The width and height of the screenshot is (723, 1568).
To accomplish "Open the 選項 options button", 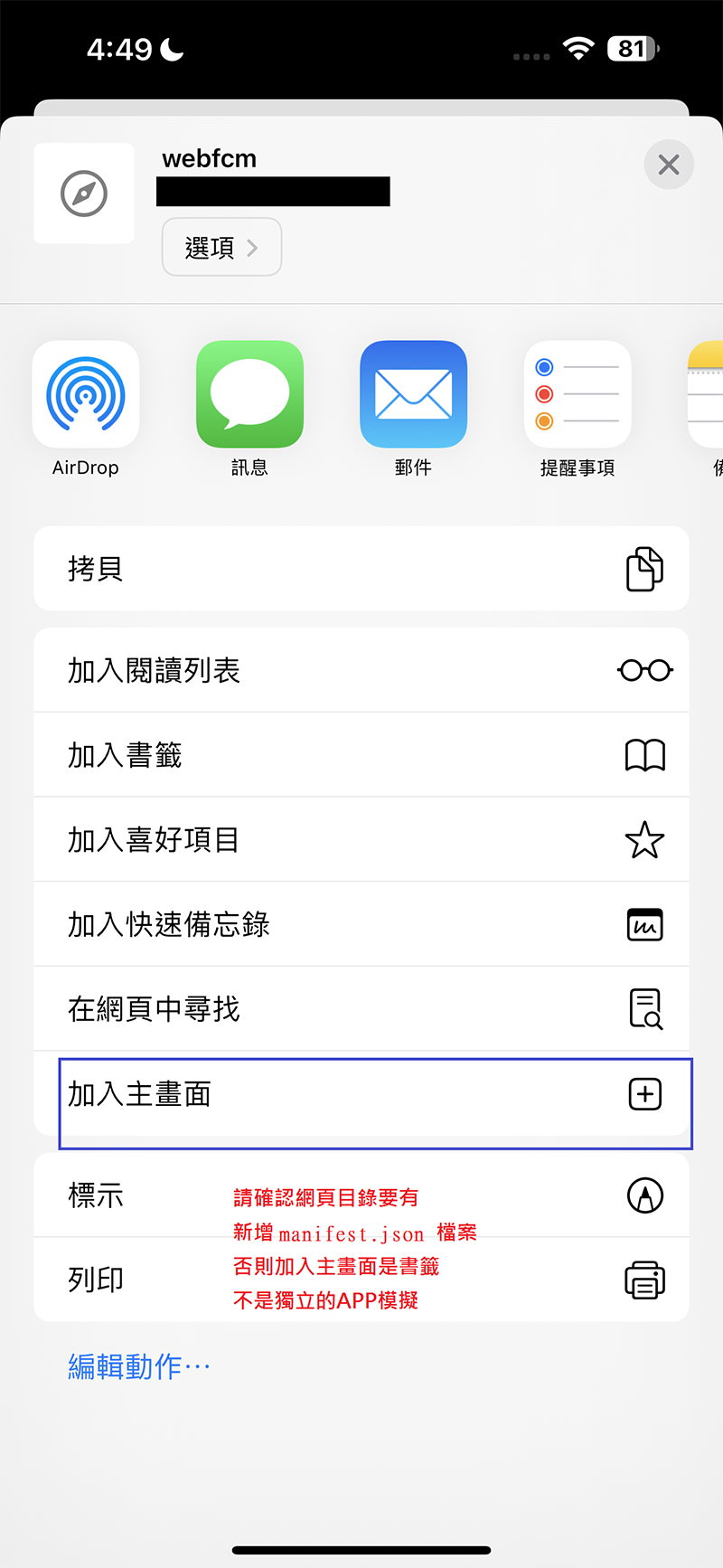I will tap(221, 247).
